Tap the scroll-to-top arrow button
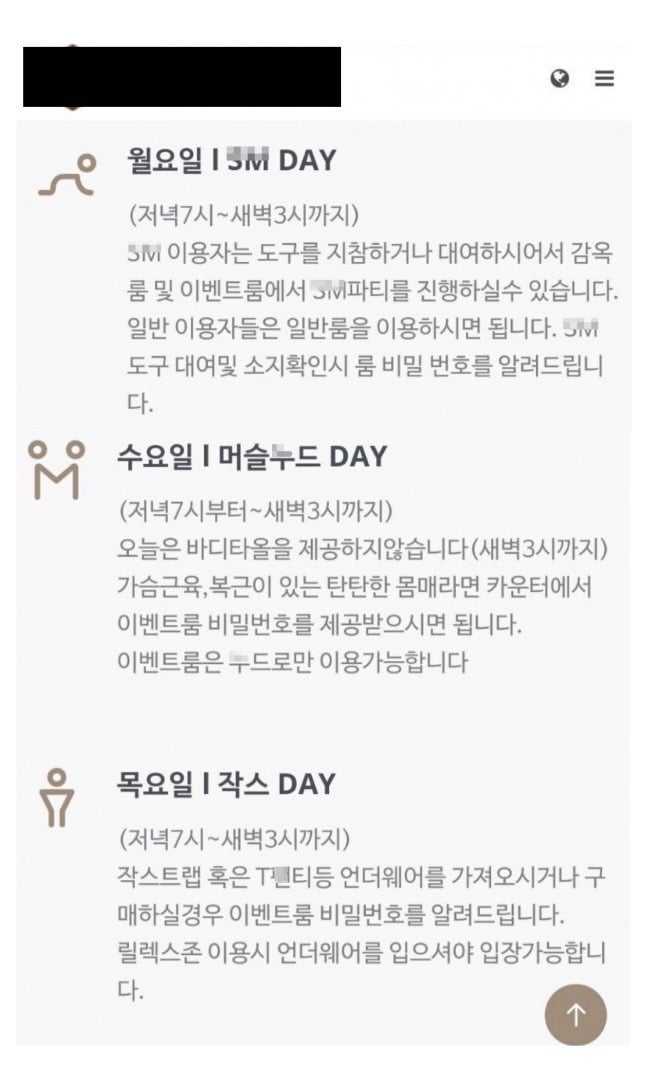The image size is (646, 1080). (x=576, y=1015)
